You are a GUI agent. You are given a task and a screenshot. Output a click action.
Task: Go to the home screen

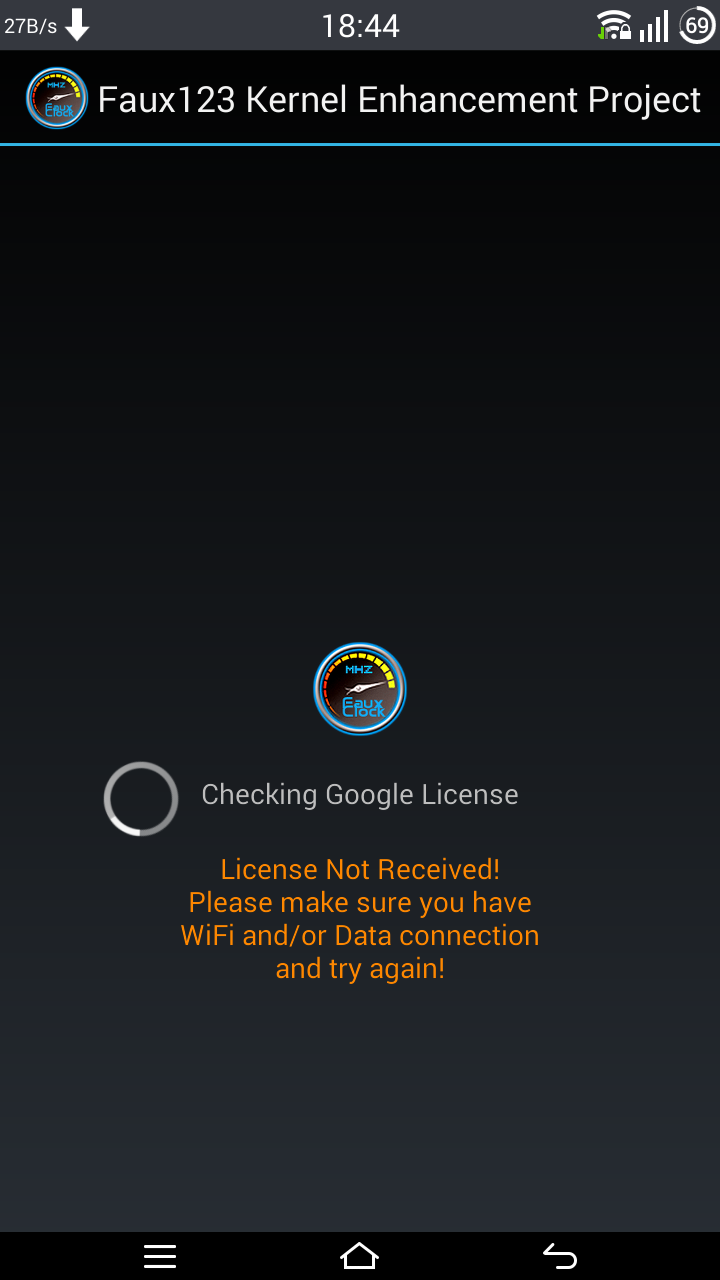click(x=360, y=1256)
